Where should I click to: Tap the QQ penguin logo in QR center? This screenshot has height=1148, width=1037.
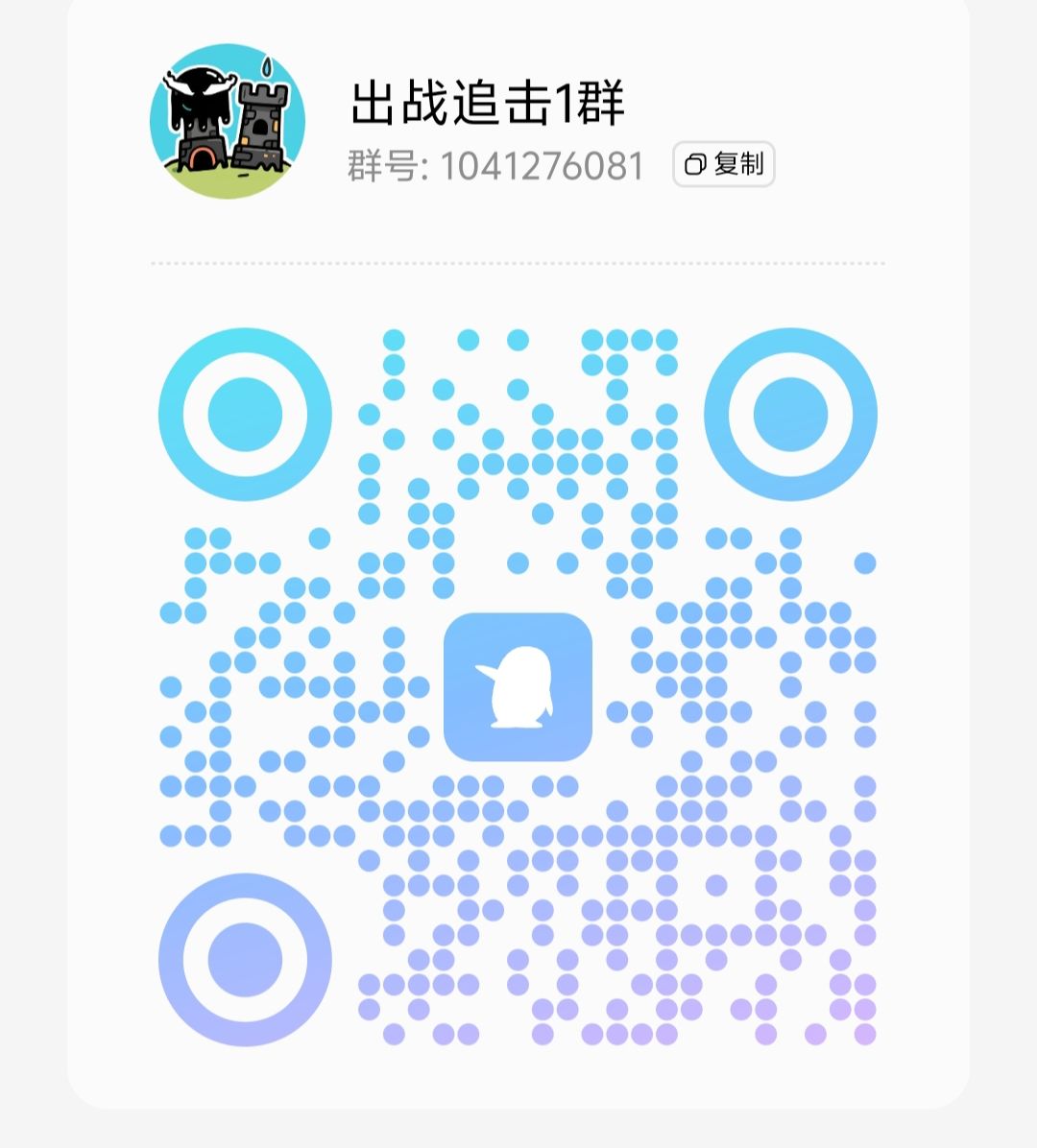[518, 689]
